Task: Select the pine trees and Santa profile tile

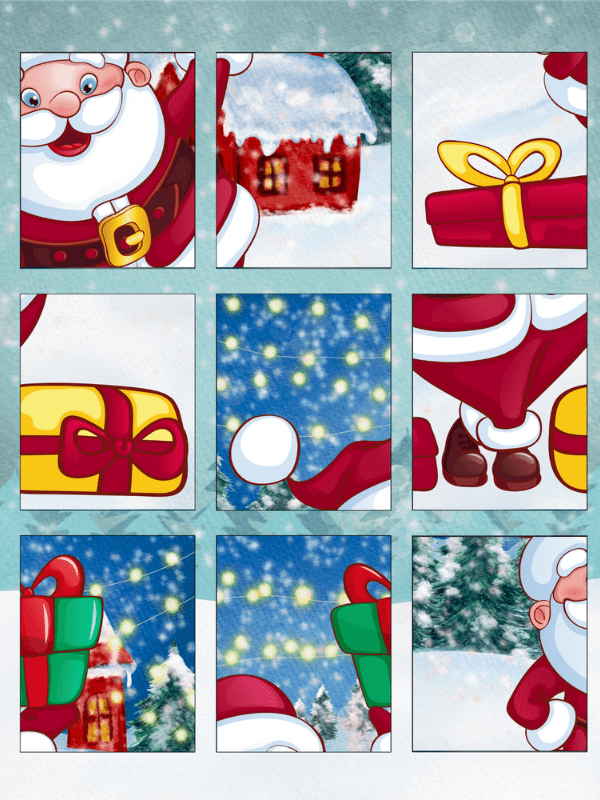Action: click(499, 643)
